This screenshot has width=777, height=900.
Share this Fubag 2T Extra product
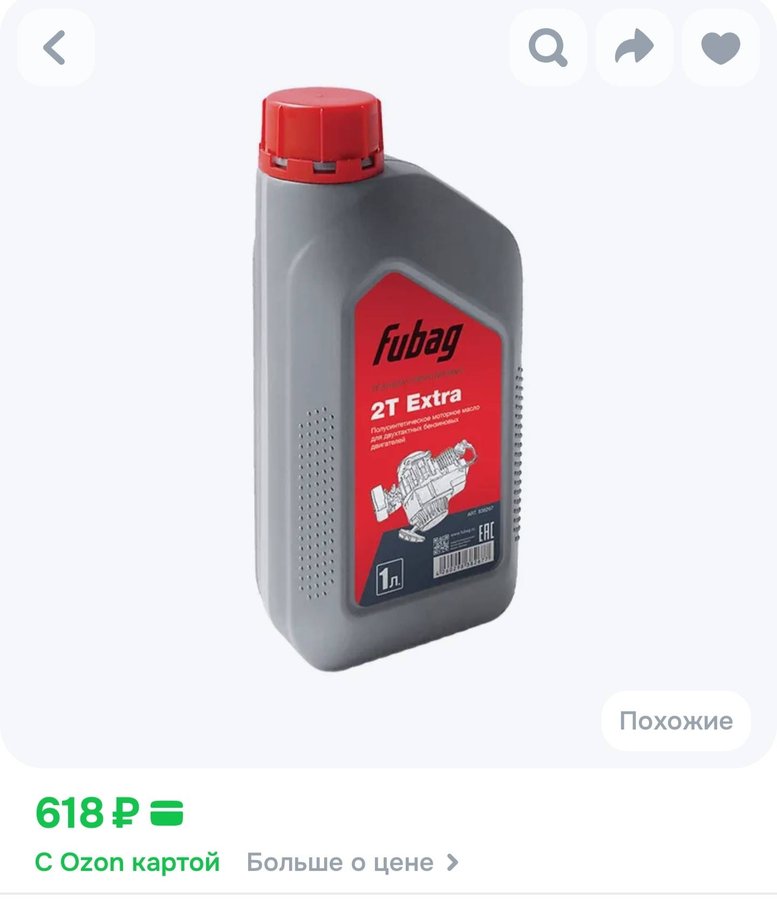tap(634, 47)
